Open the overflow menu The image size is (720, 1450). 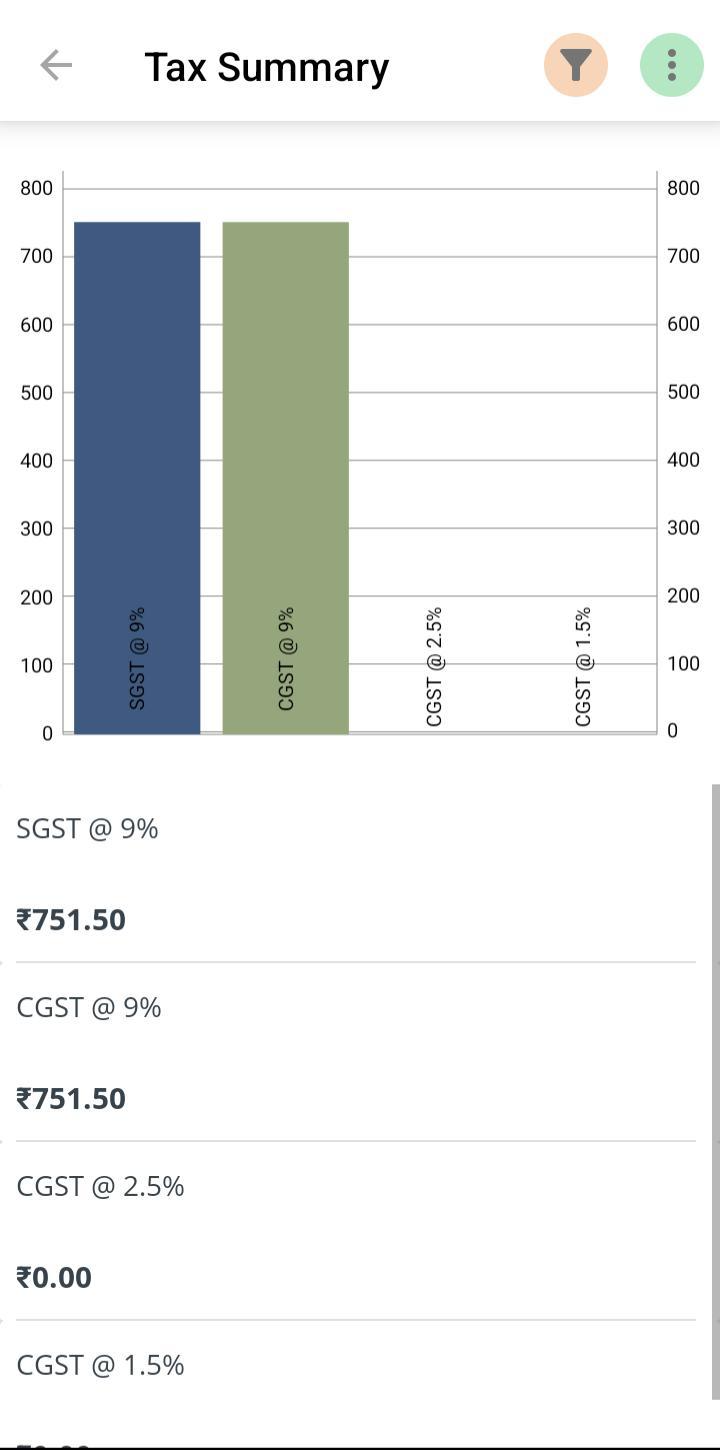pos(671,66)
